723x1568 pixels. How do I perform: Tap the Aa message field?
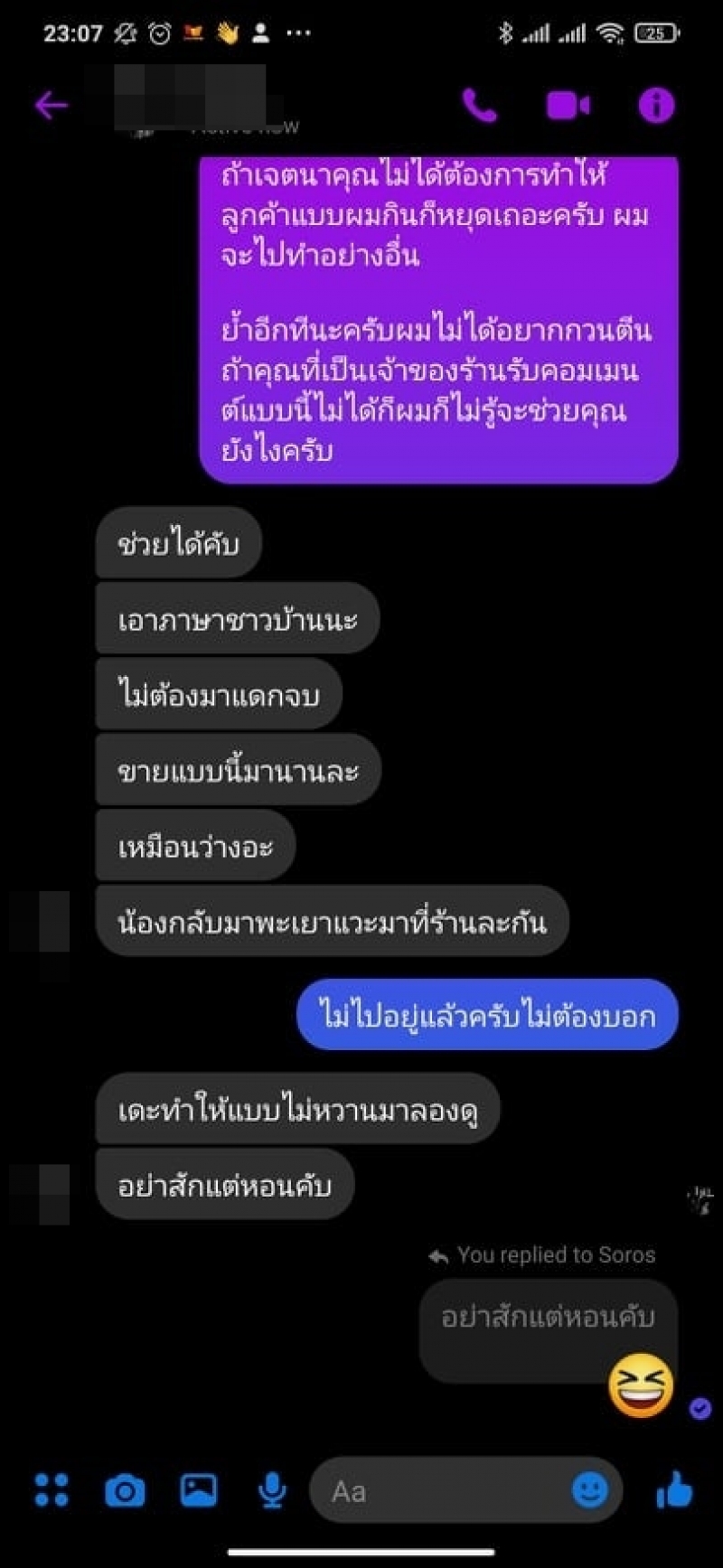coord(443,1490)
